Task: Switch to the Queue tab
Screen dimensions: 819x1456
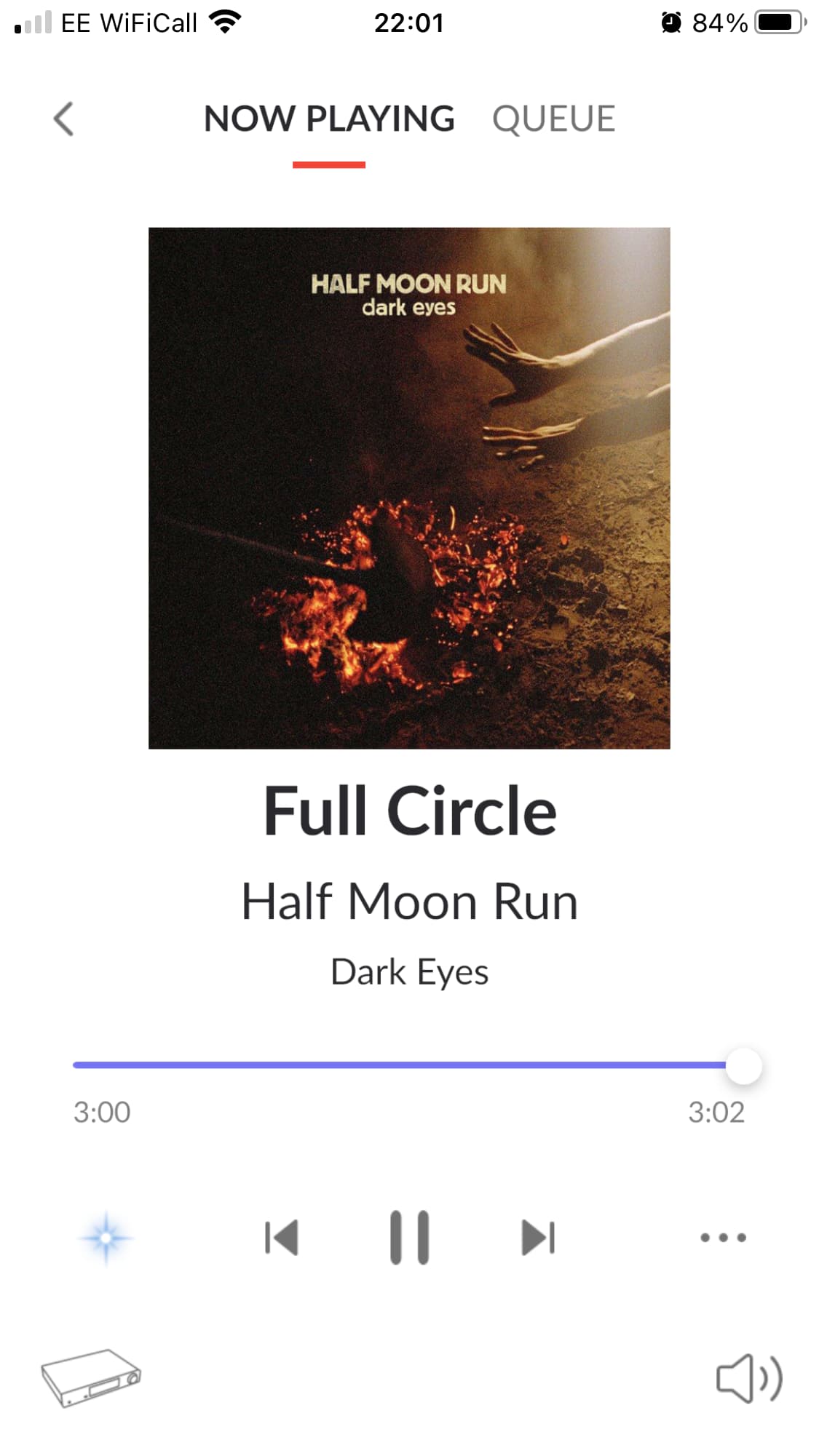Action: [x=553, y=119]
